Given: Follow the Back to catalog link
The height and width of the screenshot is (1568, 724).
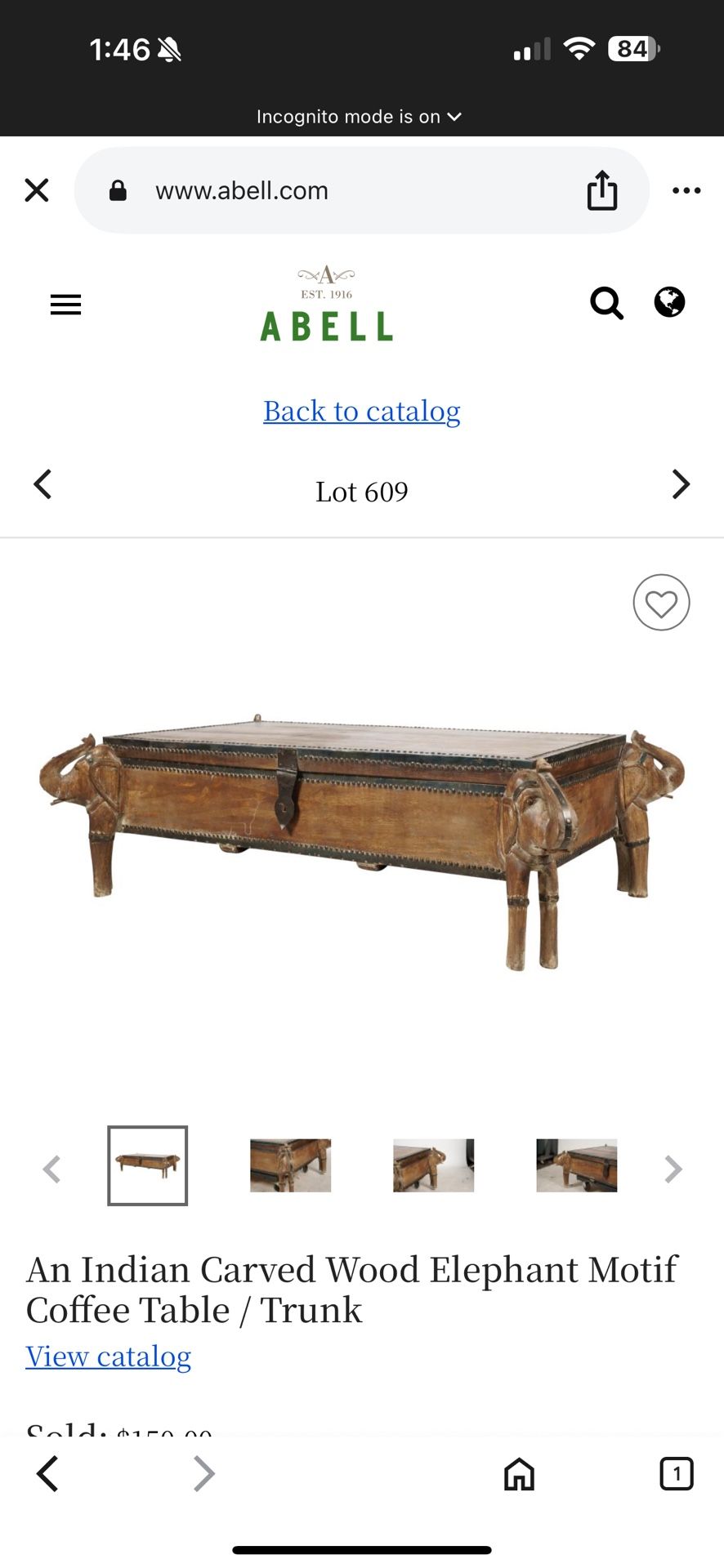Looking at the screenshot, I should tap(361, 411).
